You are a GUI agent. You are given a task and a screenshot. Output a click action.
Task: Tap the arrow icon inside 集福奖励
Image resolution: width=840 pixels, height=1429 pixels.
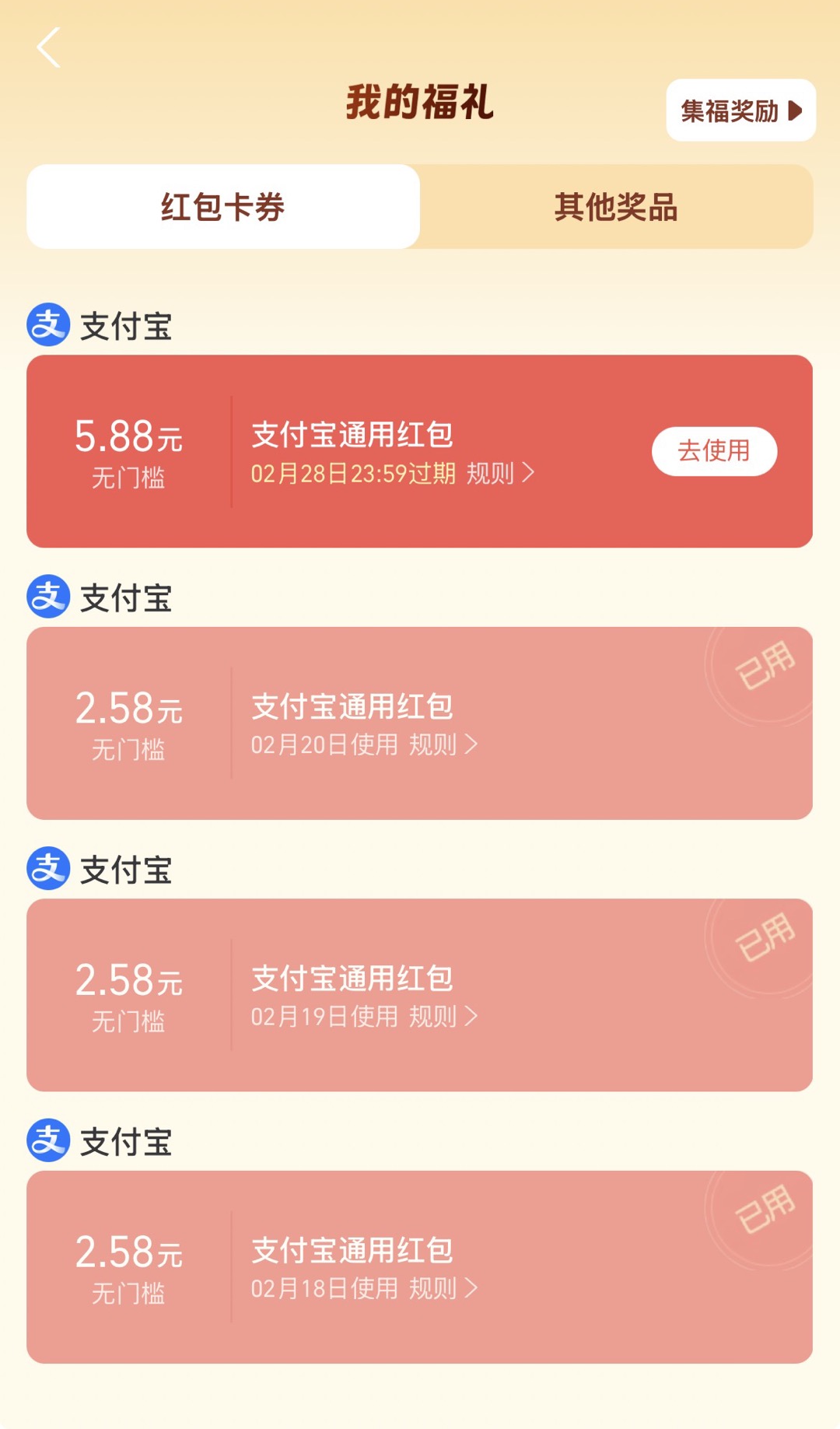coord(796,112)
